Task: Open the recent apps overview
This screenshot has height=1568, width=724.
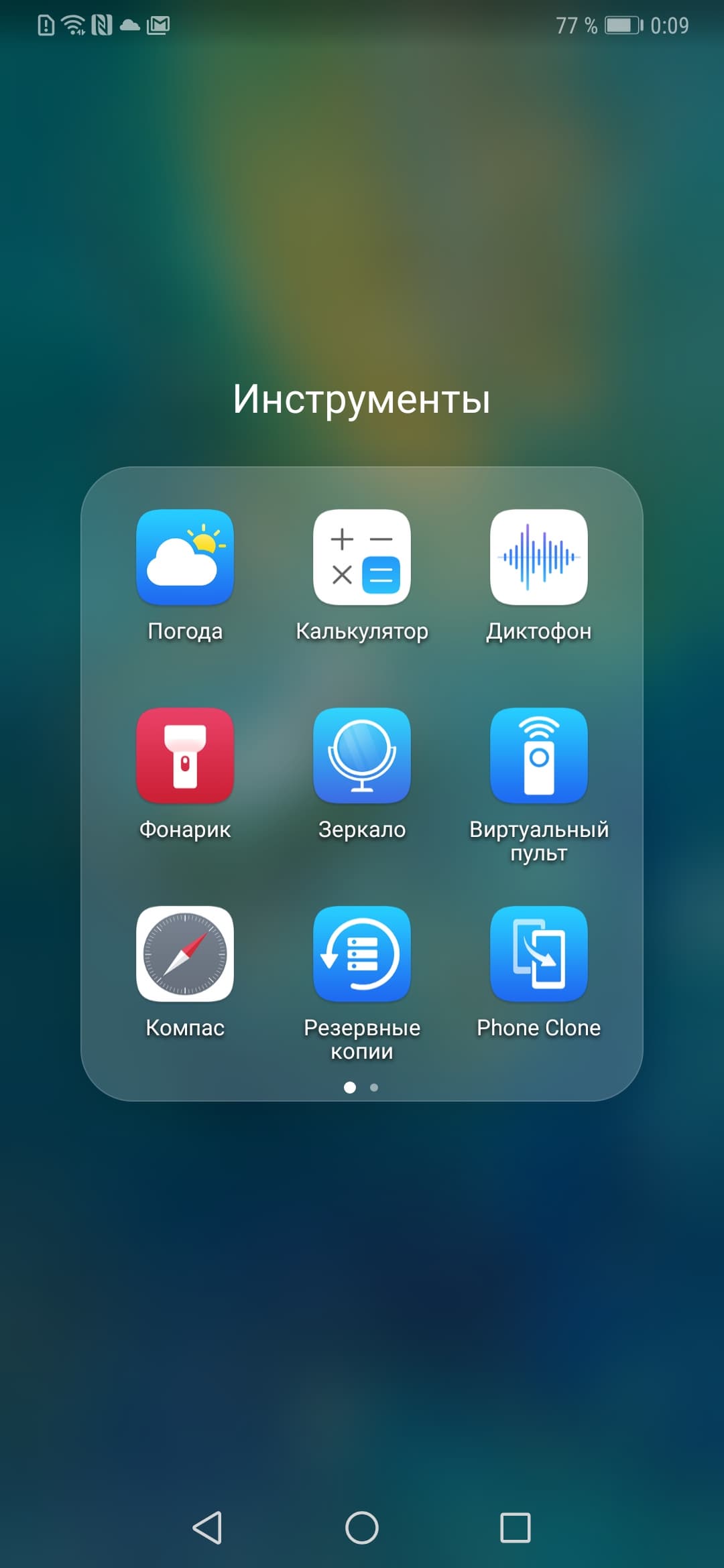Action: [516, 1528]
